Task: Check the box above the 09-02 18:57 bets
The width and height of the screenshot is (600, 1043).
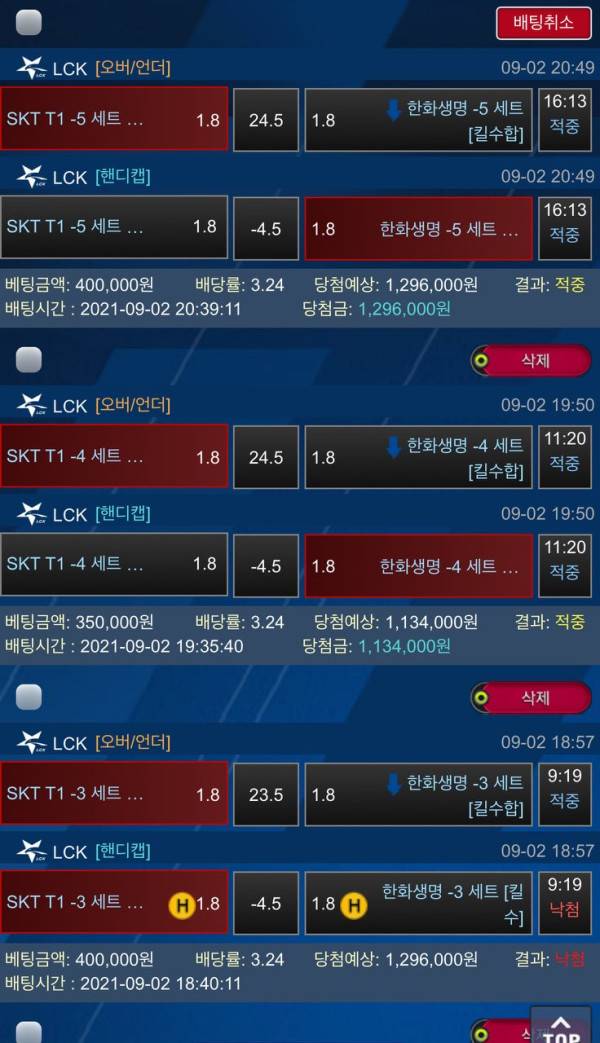Action: click(x=29, y=697)
